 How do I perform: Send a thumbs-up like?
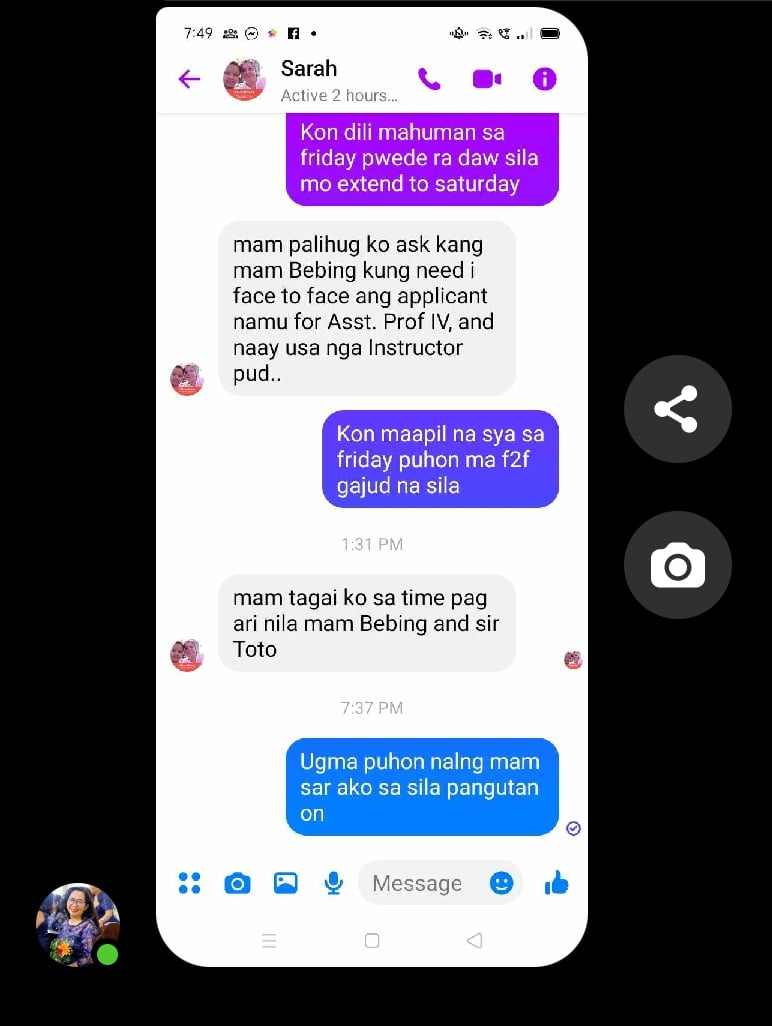556,883
